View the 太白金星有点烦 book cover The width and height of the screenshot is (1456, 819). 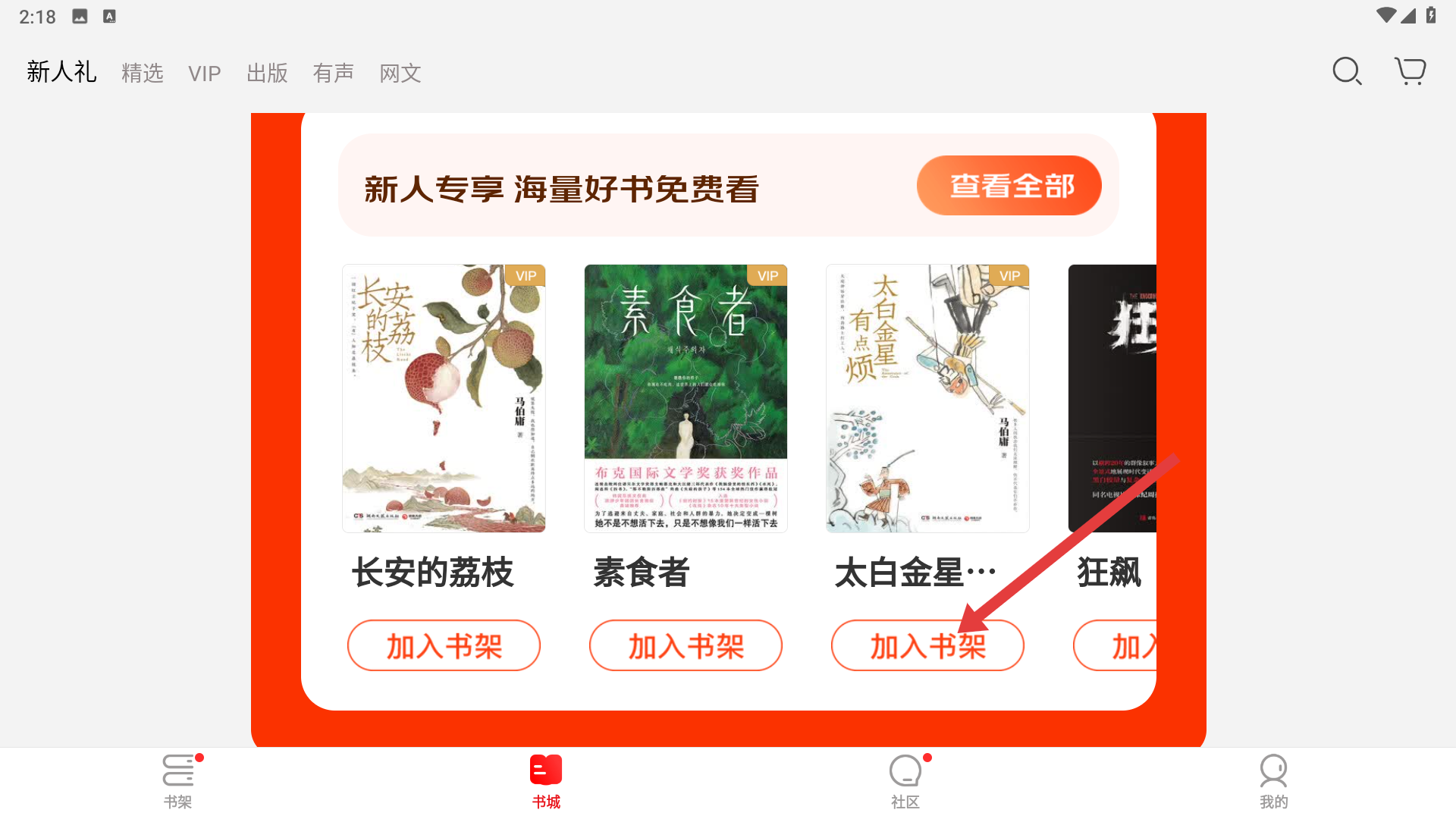click(x=927, y=398)
